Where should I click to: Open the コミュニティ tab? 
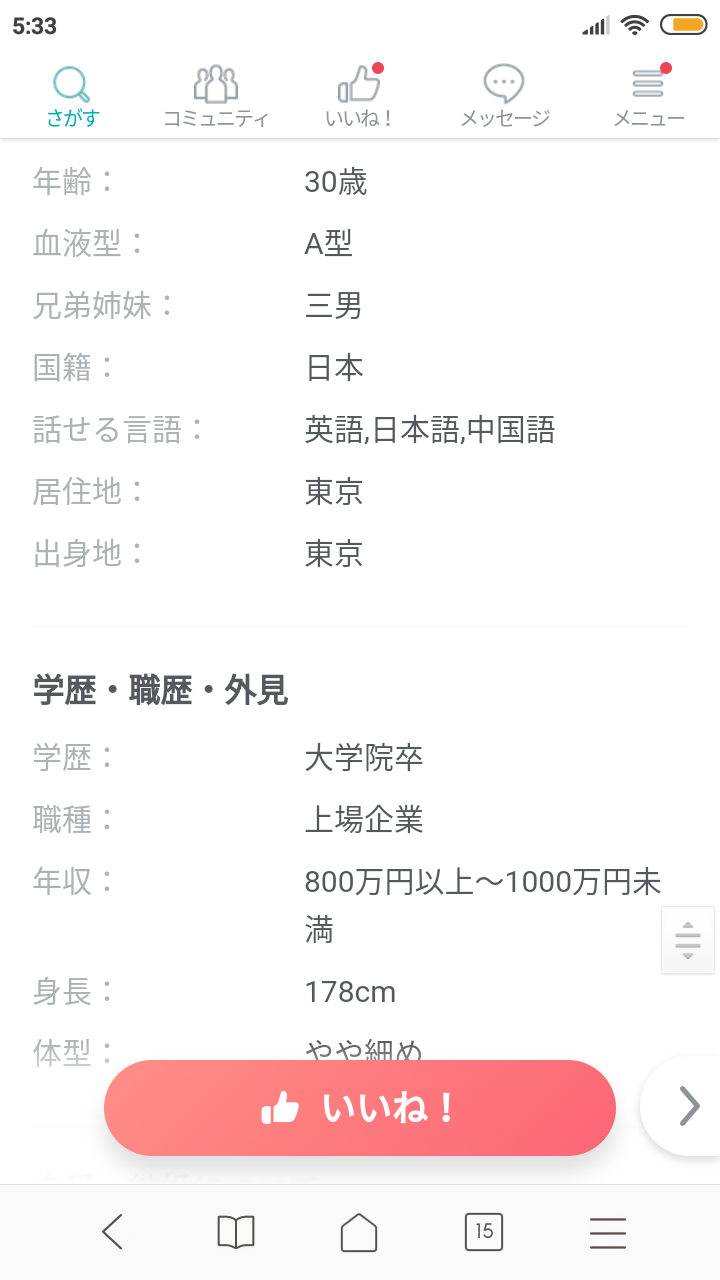216,97
